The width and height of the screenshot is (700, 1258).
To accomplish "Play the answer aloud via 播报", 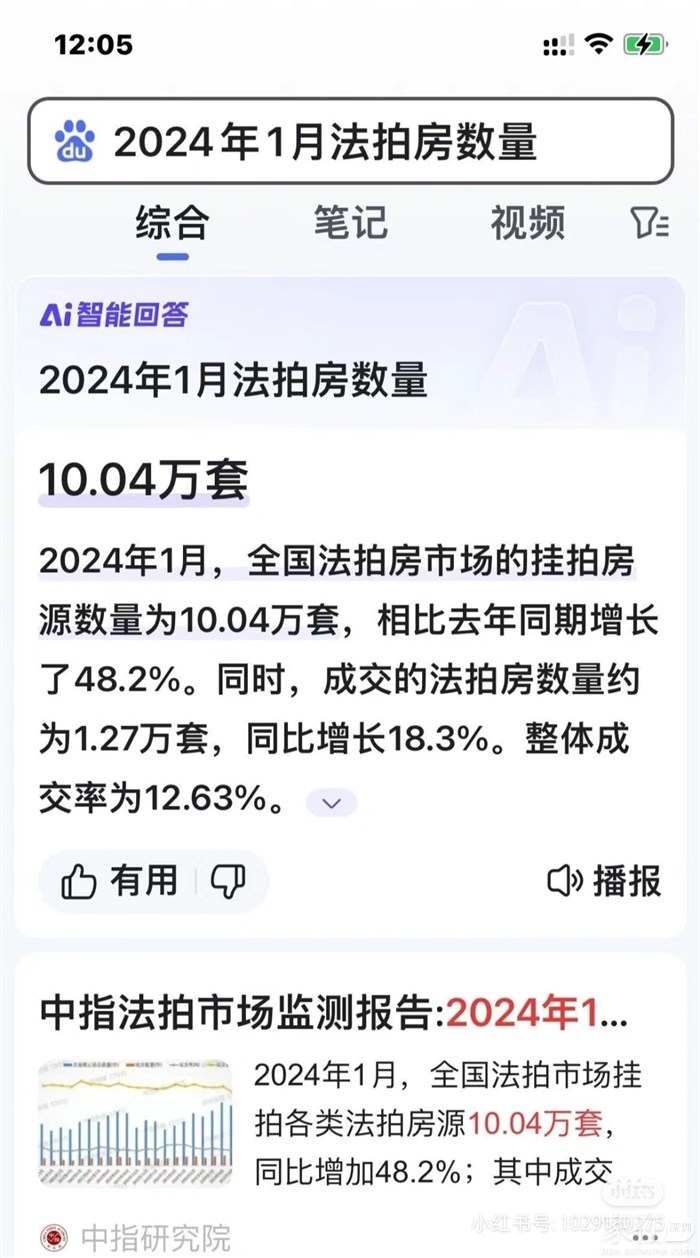I will pos(606,881).
